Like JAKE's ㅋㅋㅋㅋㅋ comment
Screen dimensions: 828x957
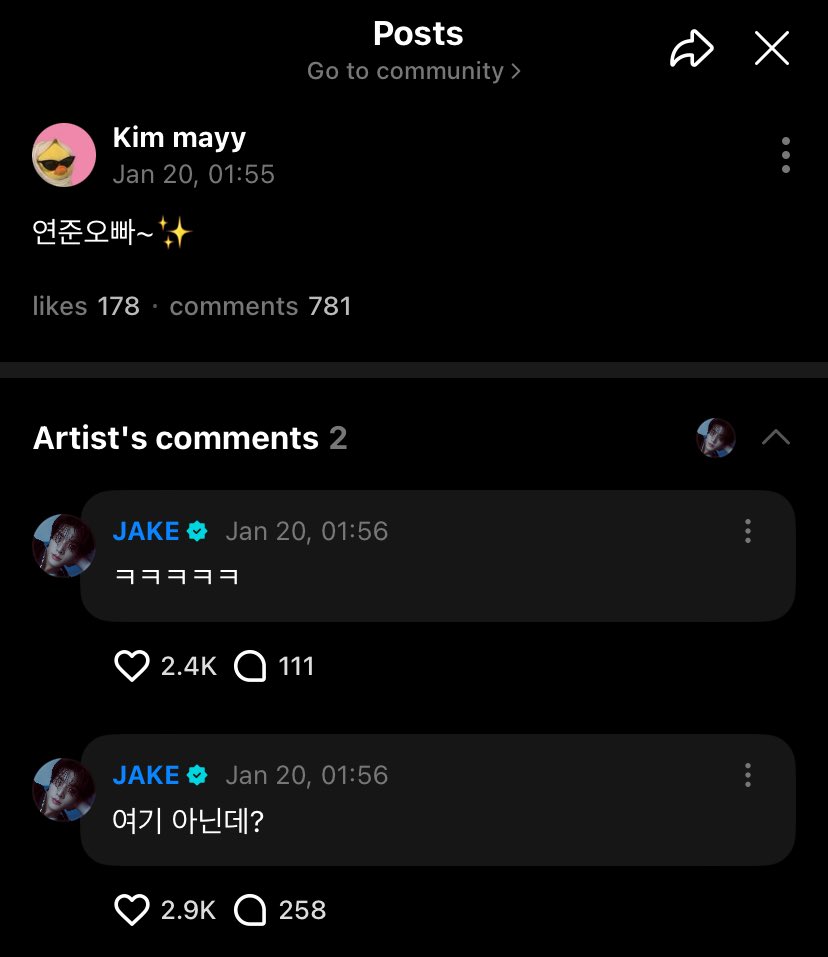132,666
